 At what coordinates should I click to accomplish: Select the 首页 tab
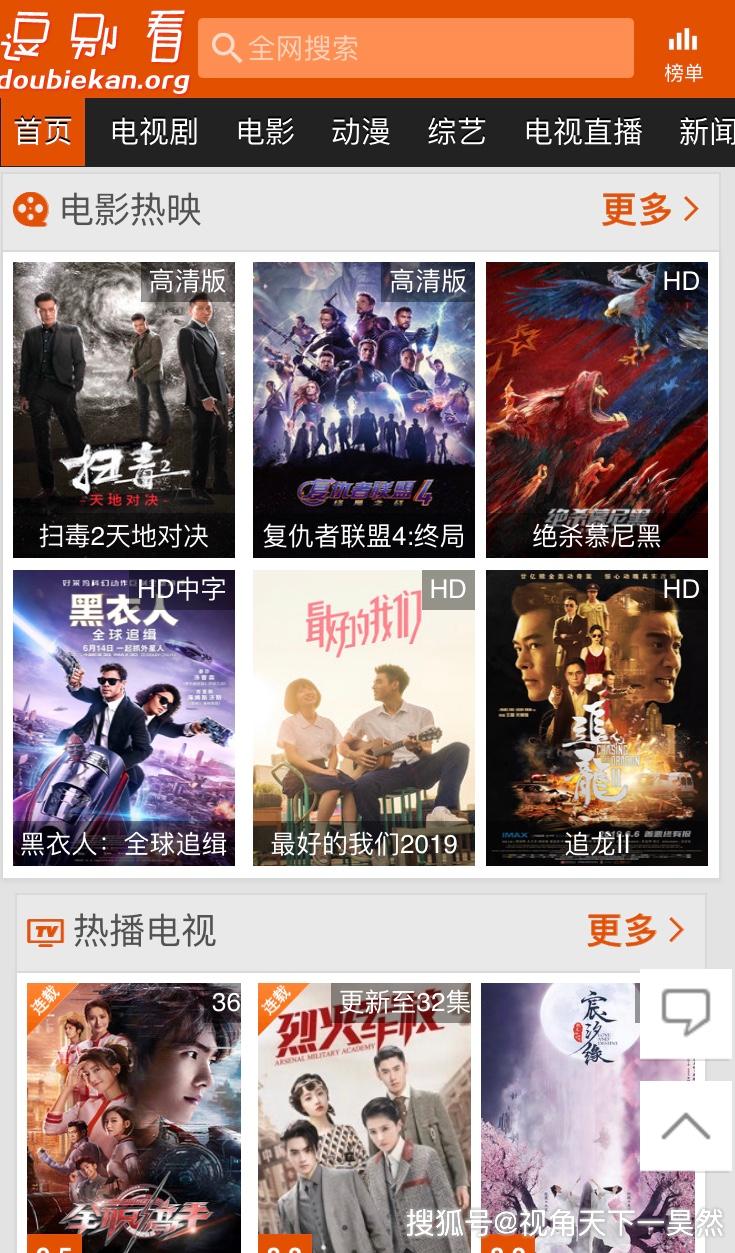point(43,132)
